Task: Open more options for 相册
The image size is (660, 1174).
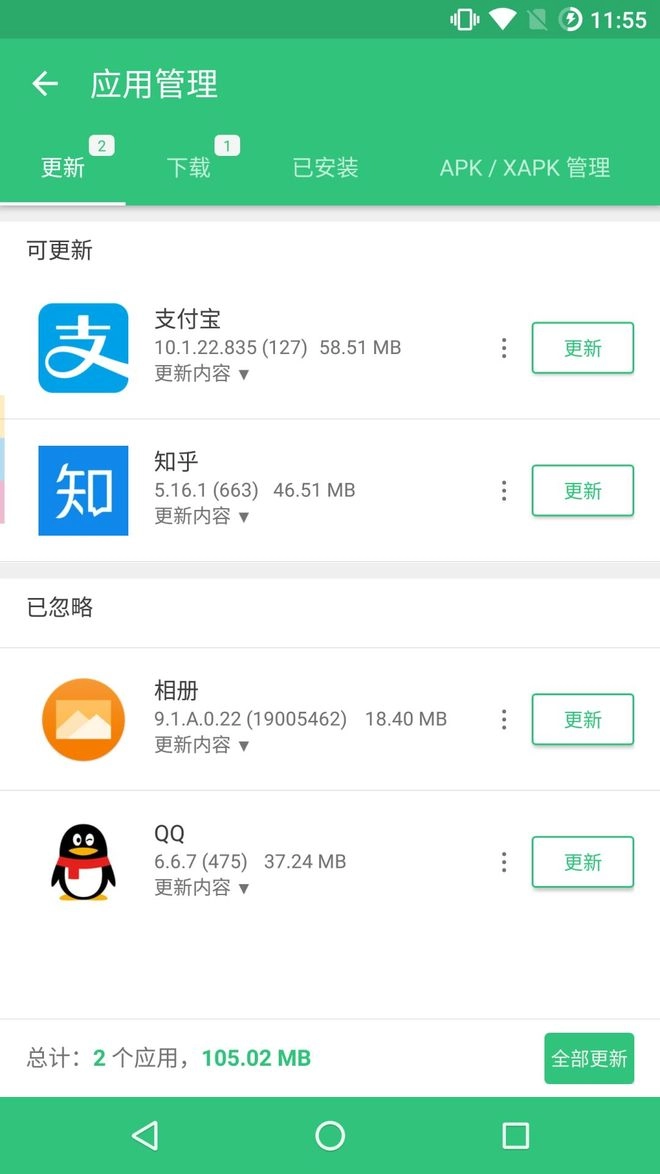Action: click(504, 720)
